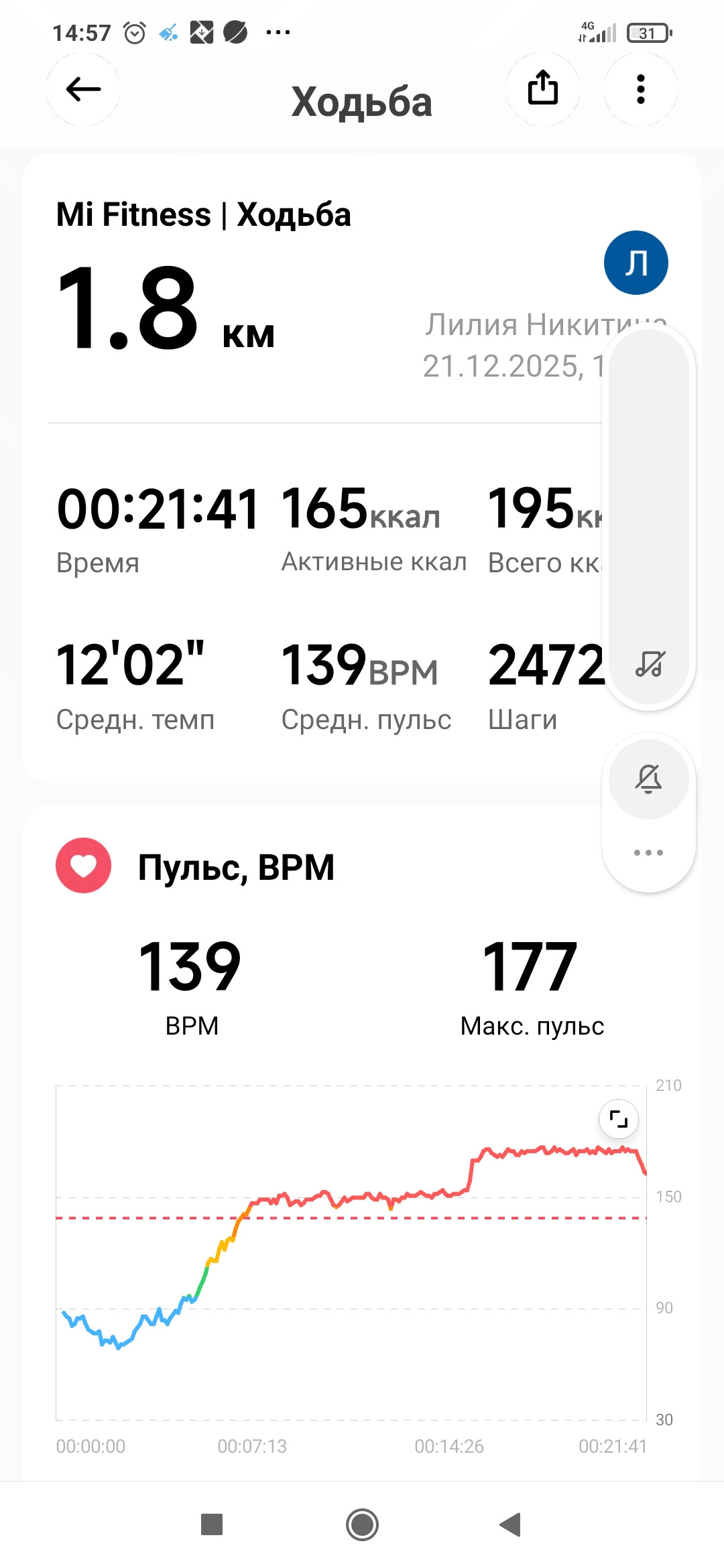Image resolution: width=724 pixels, height=1568 pixels.
Task: Tap the system back triangle button
Action: [511, 1524]
